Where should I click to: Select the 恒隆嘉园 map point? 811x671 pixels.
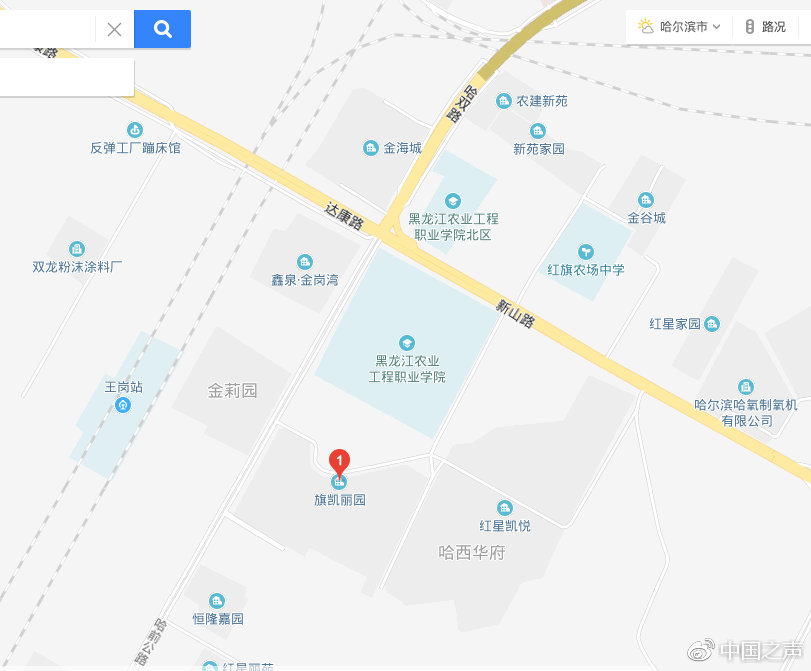(x=217, y=601)
